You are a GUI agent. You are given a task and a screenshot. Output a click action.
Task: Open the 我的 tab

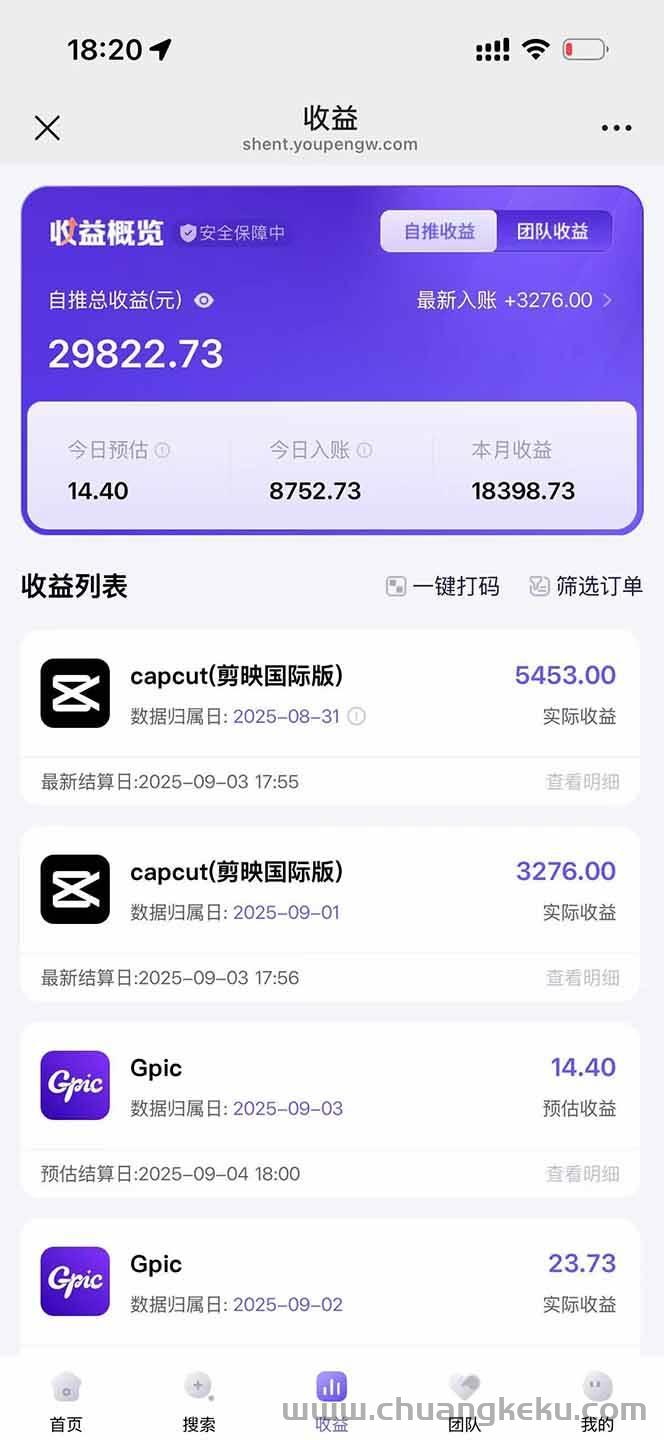pyautogui.click(x=597, y=1402)
